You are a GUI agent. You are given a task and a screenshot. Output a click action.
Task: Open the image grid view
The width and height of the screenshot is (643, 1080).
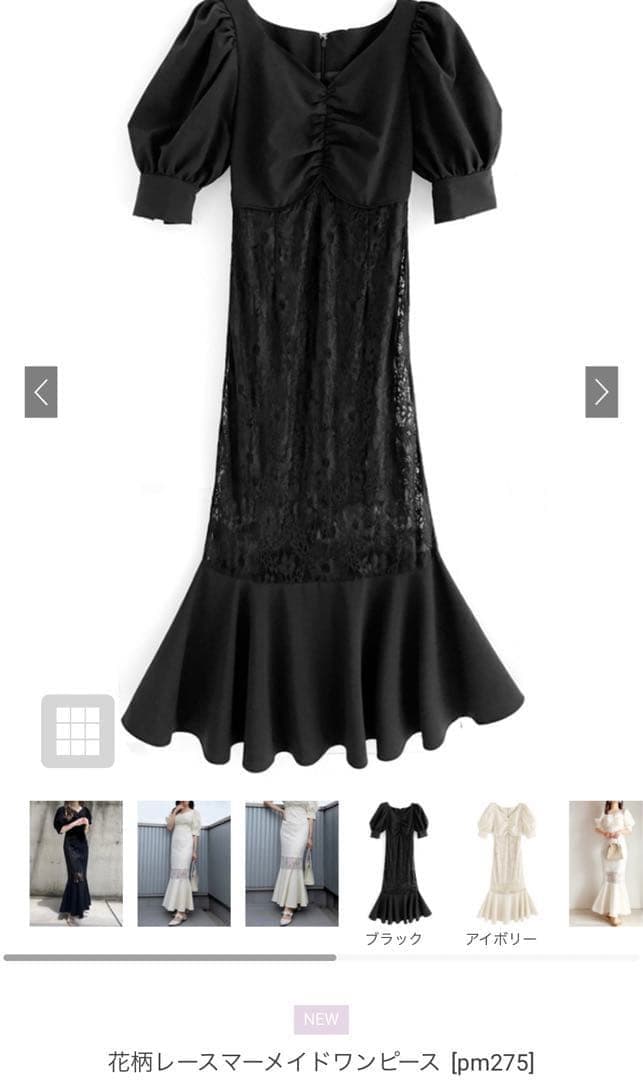tap(78, 731)
